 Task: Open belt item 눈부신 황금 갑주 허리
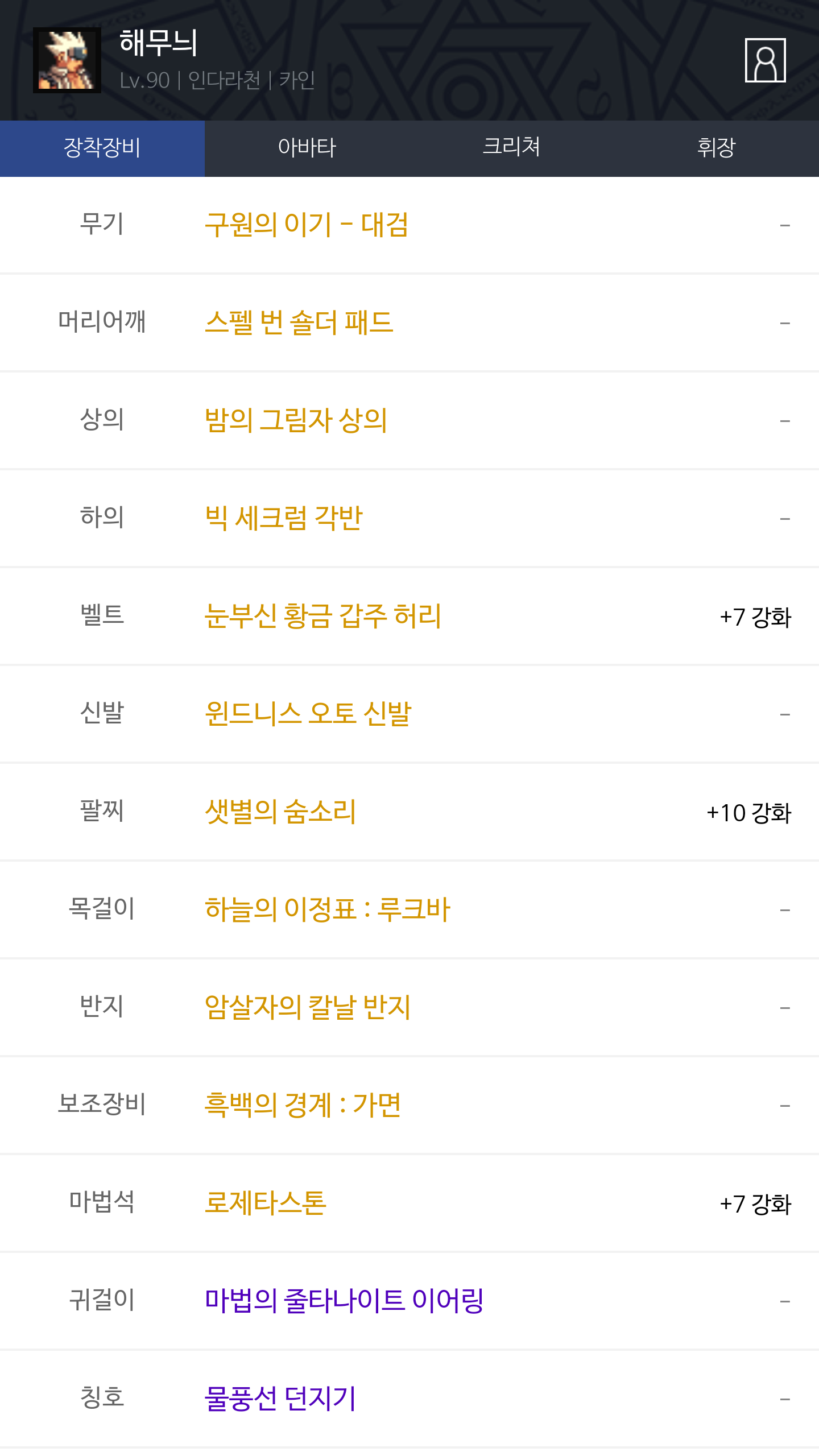(x=322, y=616)
